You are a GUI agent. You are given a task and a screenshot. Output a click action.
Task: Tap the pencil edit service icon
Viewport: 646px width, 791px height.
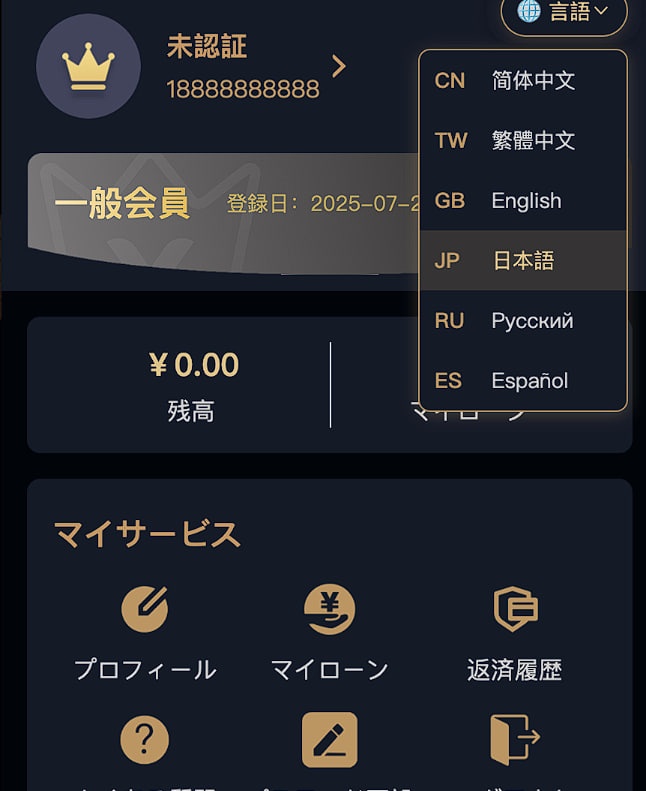tap(329, 740)
